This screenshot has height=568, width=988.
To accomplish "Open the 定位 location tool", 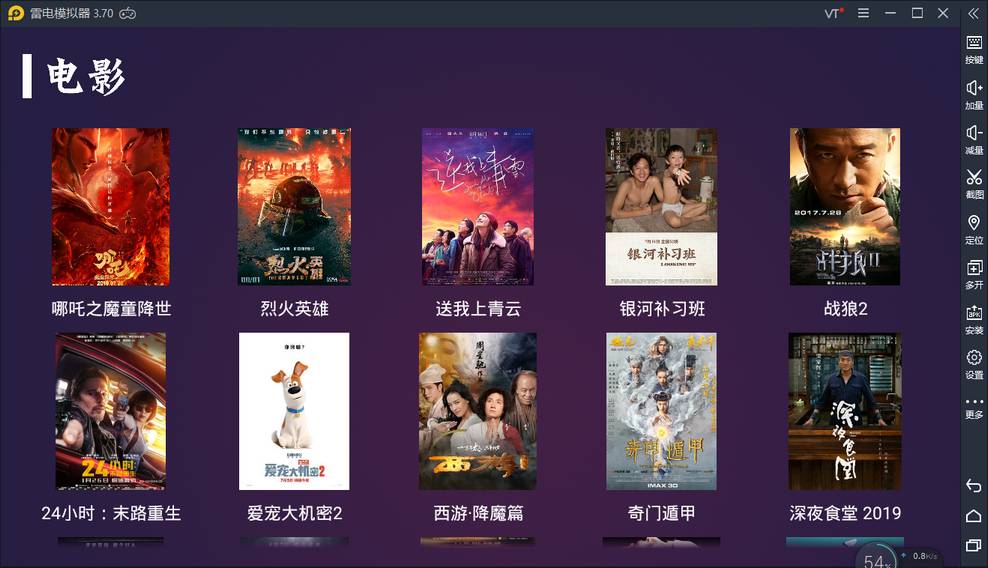I will click(974, 228).
